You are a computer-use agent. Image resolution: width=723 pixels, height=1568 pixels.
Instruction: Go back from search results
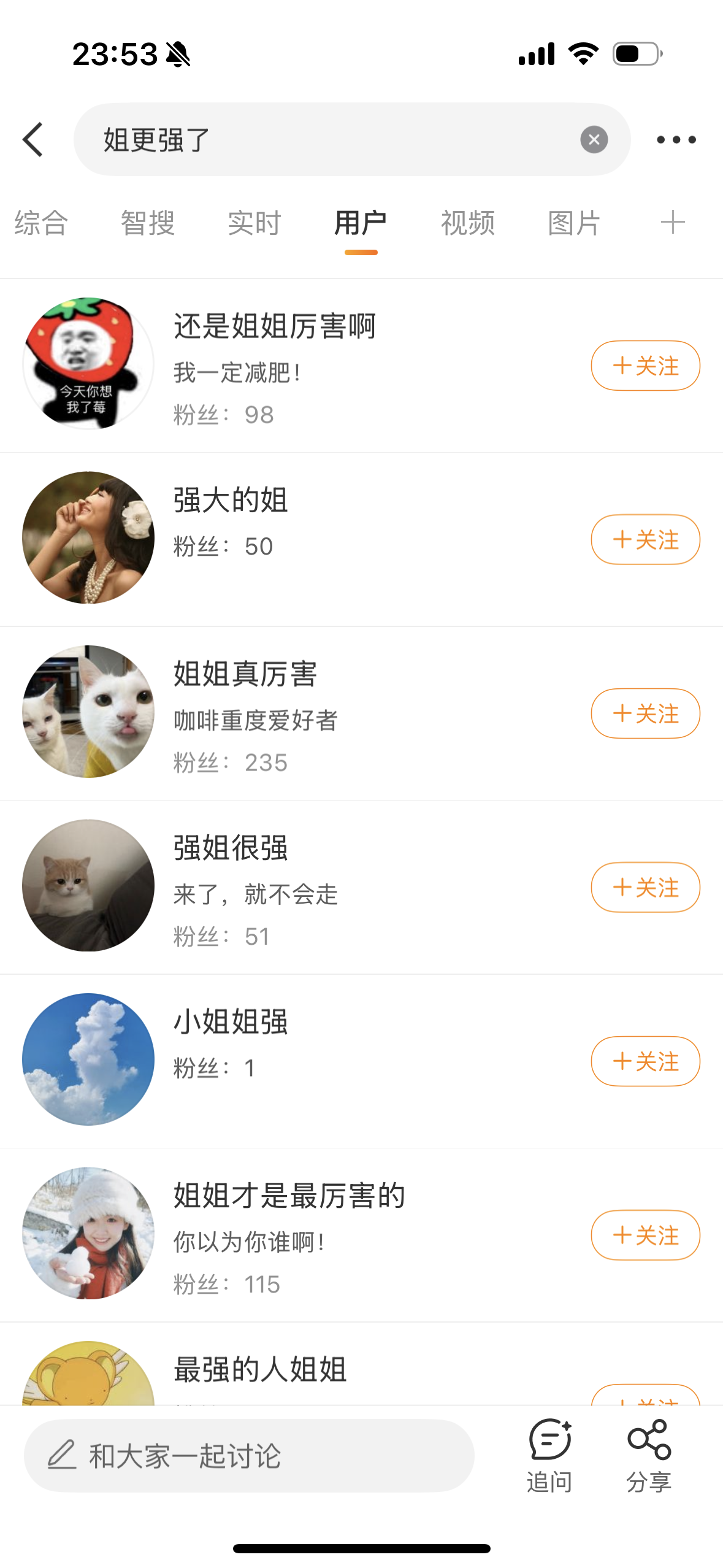pyautogui.click(x=33, y=140)
